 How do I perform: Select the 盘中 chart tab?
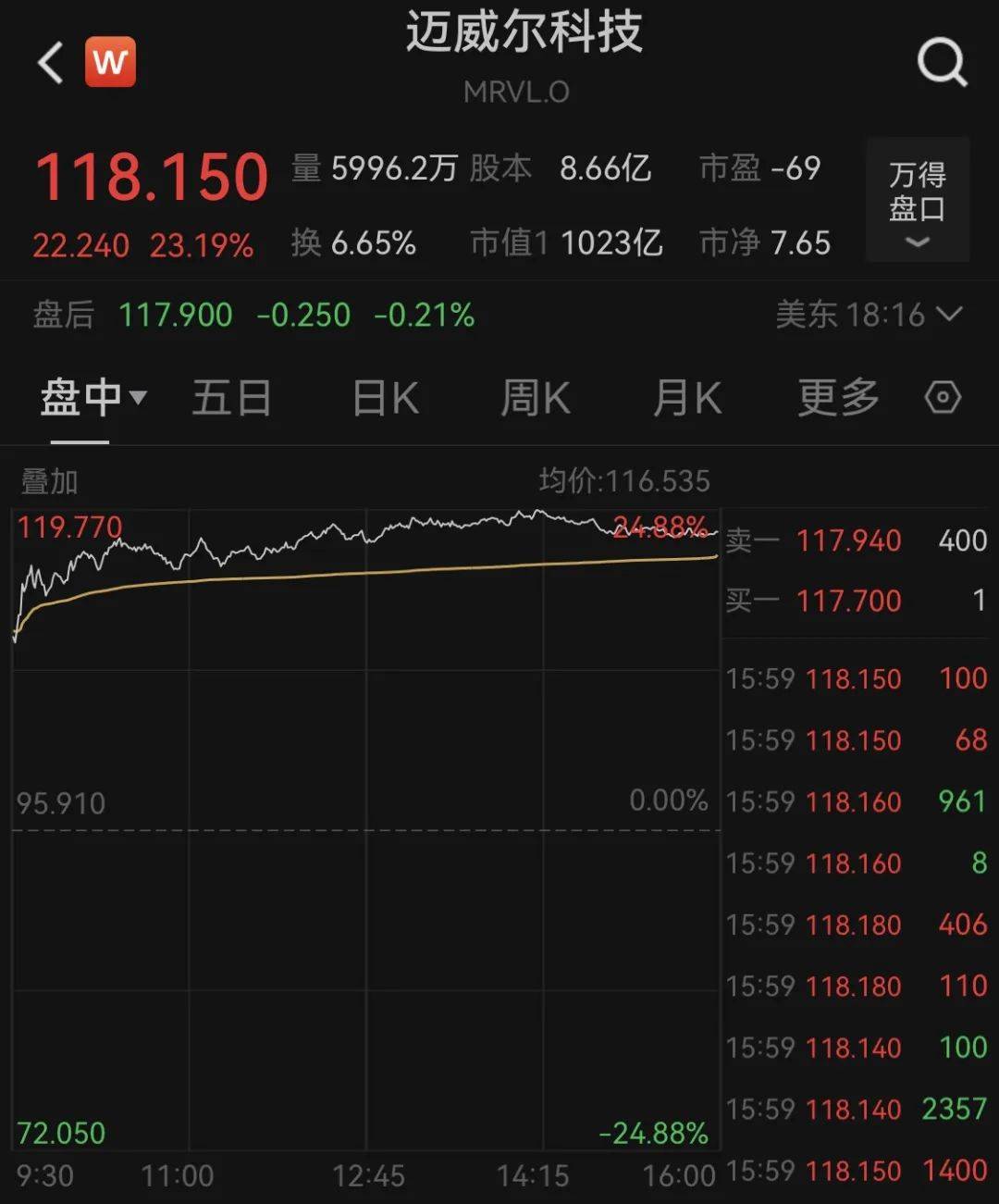coord(92,399)
